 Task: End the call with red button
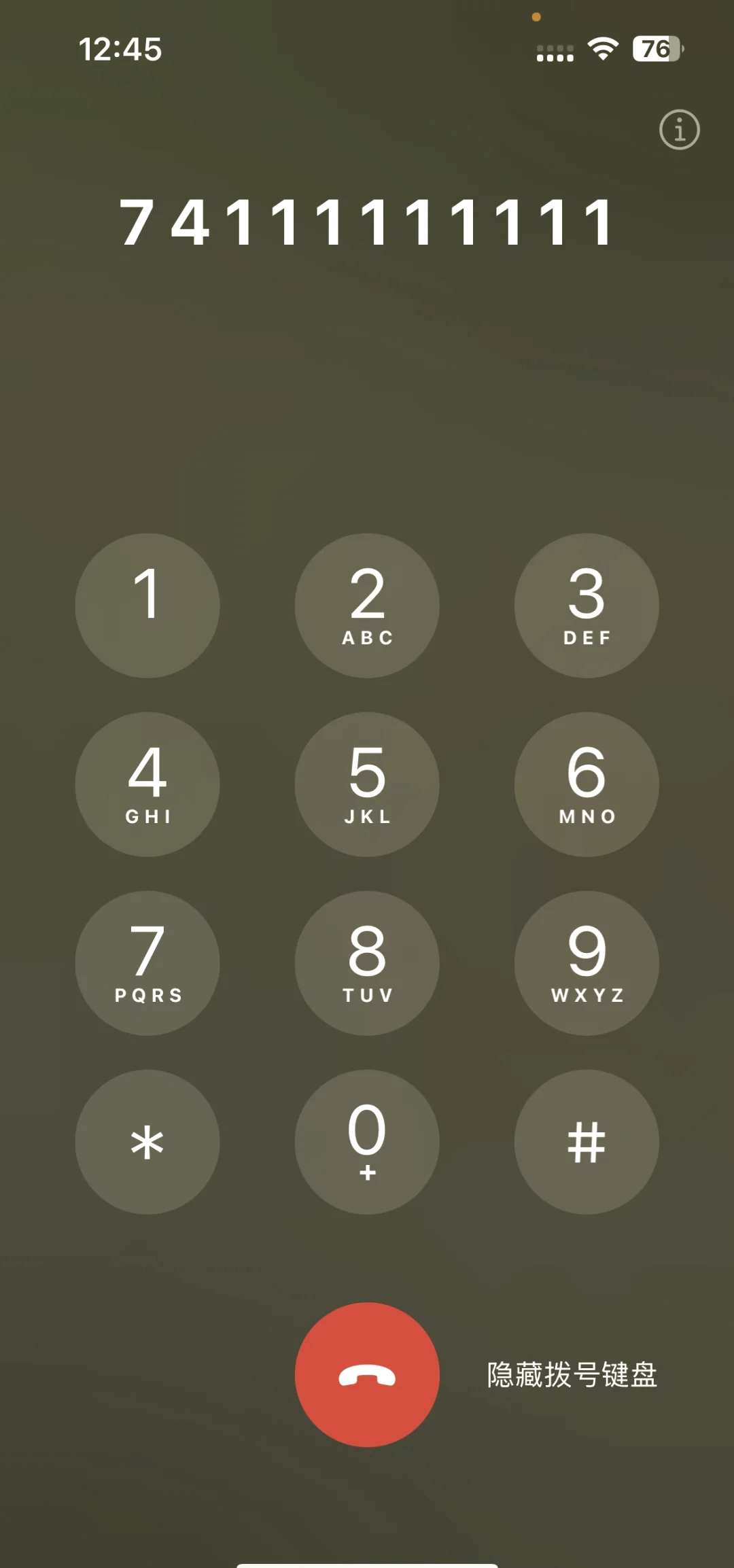367,1374
